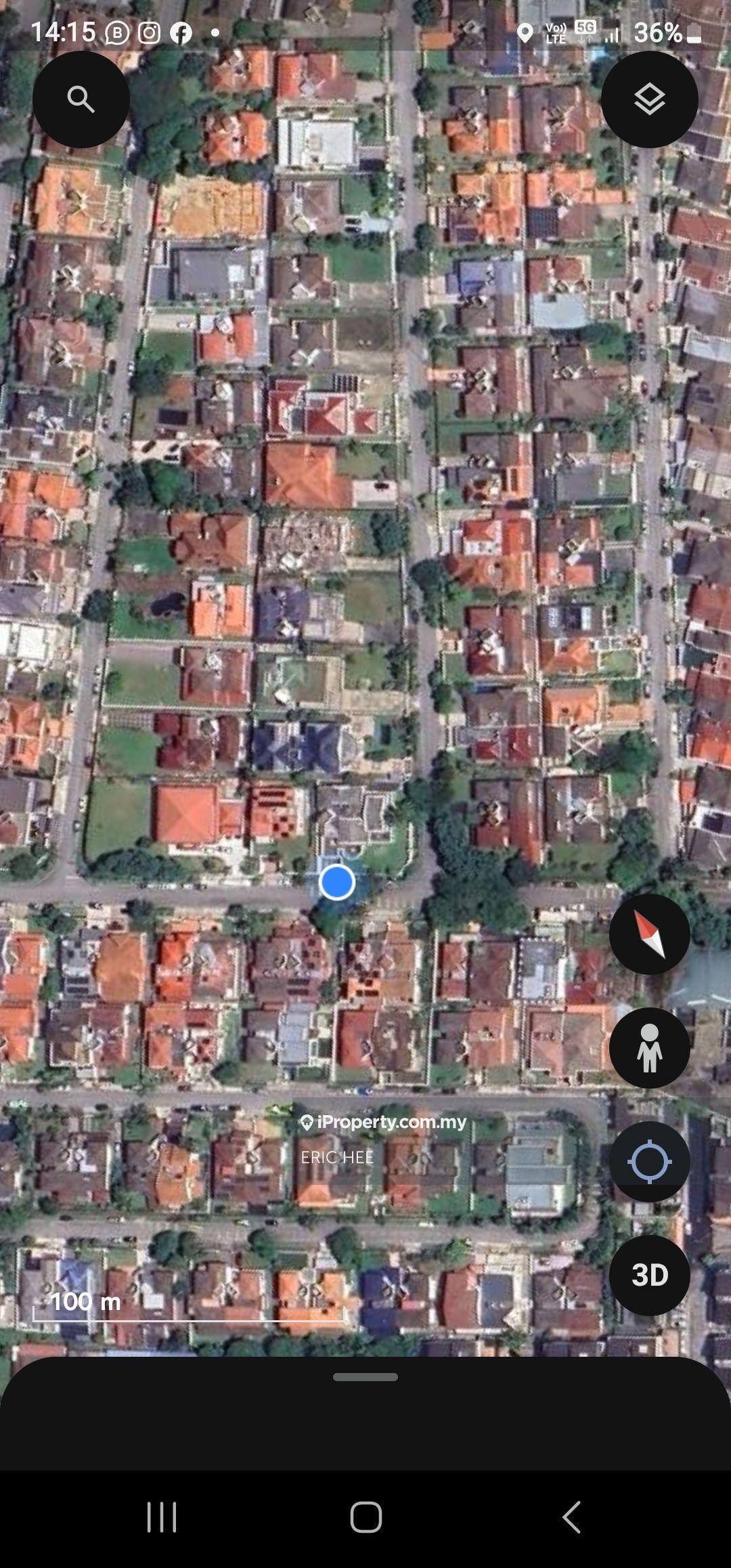The image size is (731, 1568).
Task: Go back using system back button
Action: click(x=571, y=1517)
